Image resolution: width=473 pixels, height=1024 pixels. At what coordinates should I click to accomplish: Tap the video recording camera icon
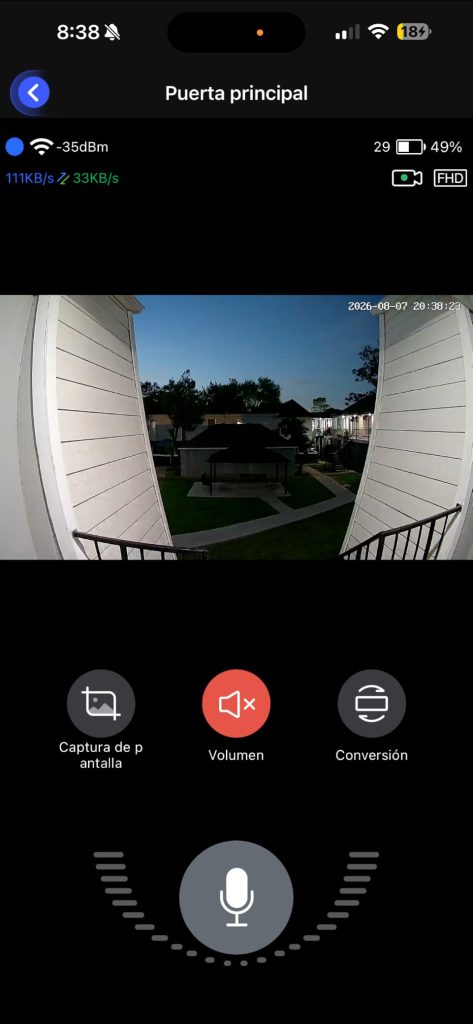coord(406,178)
